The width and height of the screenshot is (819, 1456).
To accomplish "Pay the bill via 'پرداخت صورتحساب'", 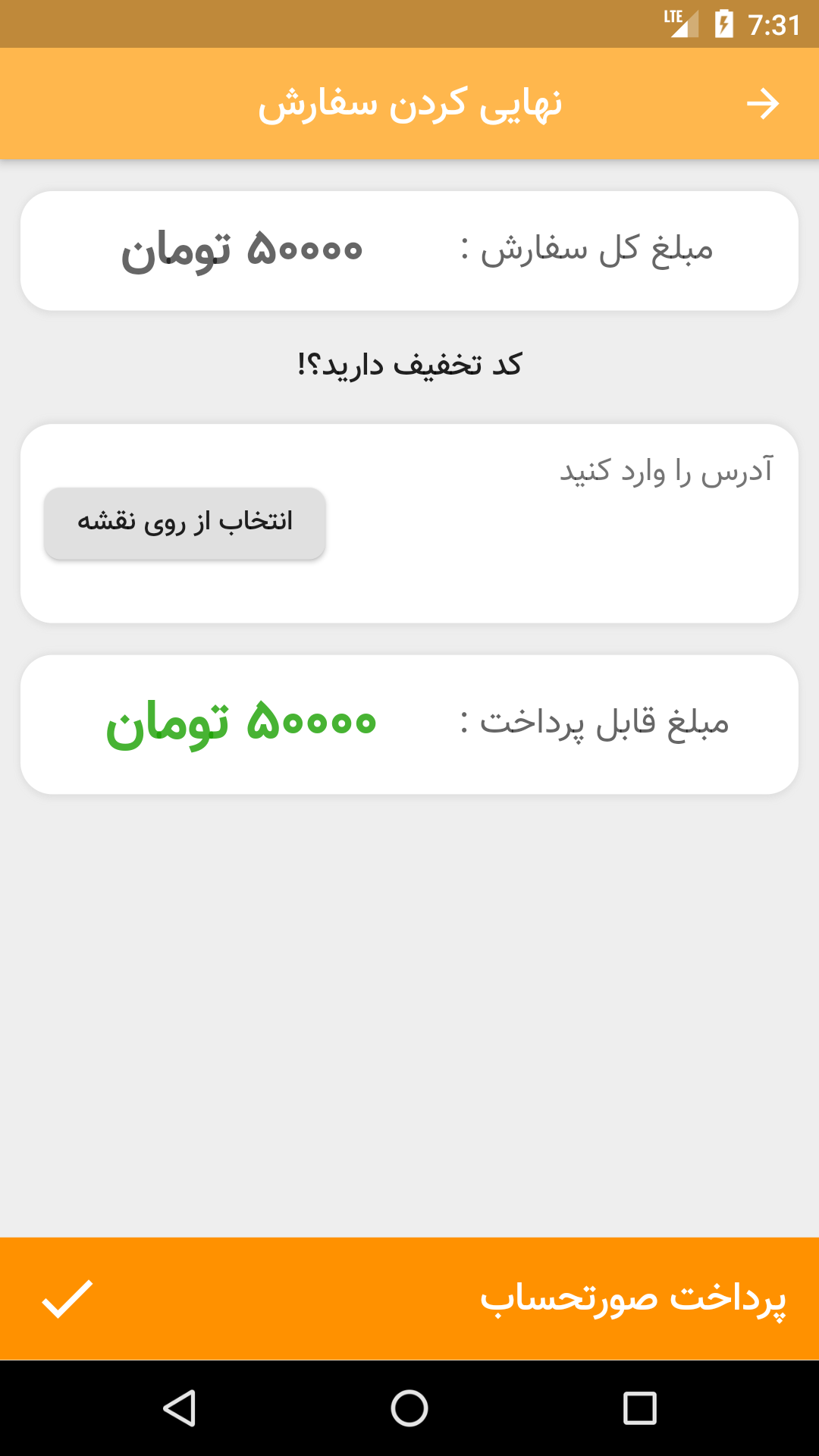I will 409,1298.
